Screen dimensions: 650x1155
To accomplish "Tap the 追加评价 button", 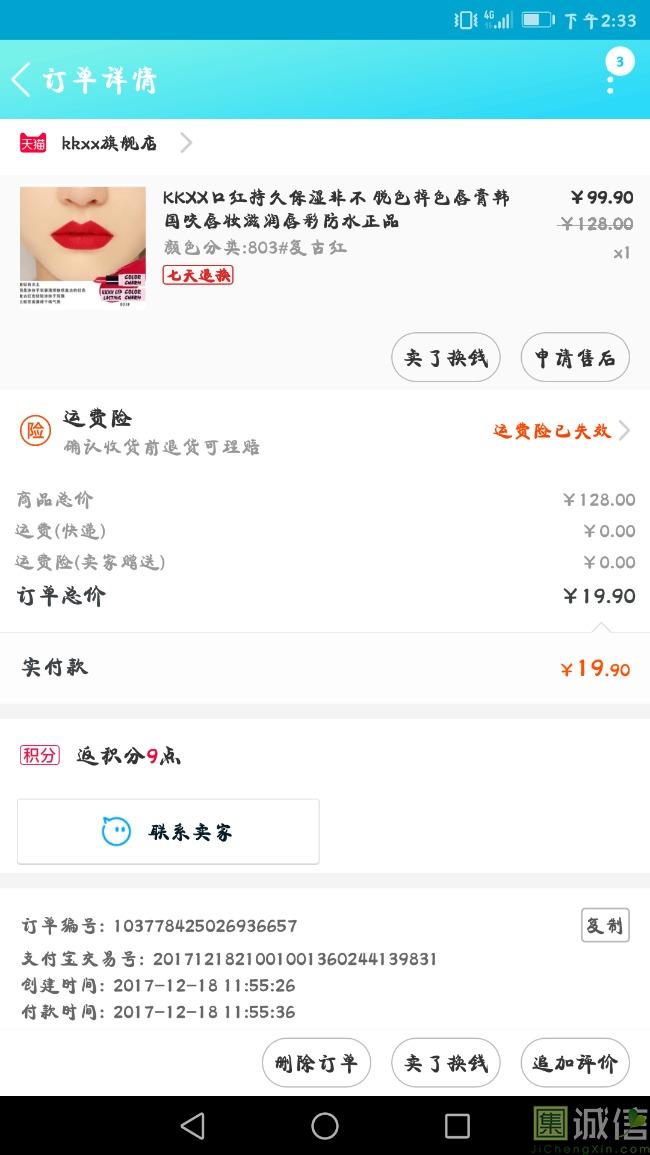I will [575, 1063].
